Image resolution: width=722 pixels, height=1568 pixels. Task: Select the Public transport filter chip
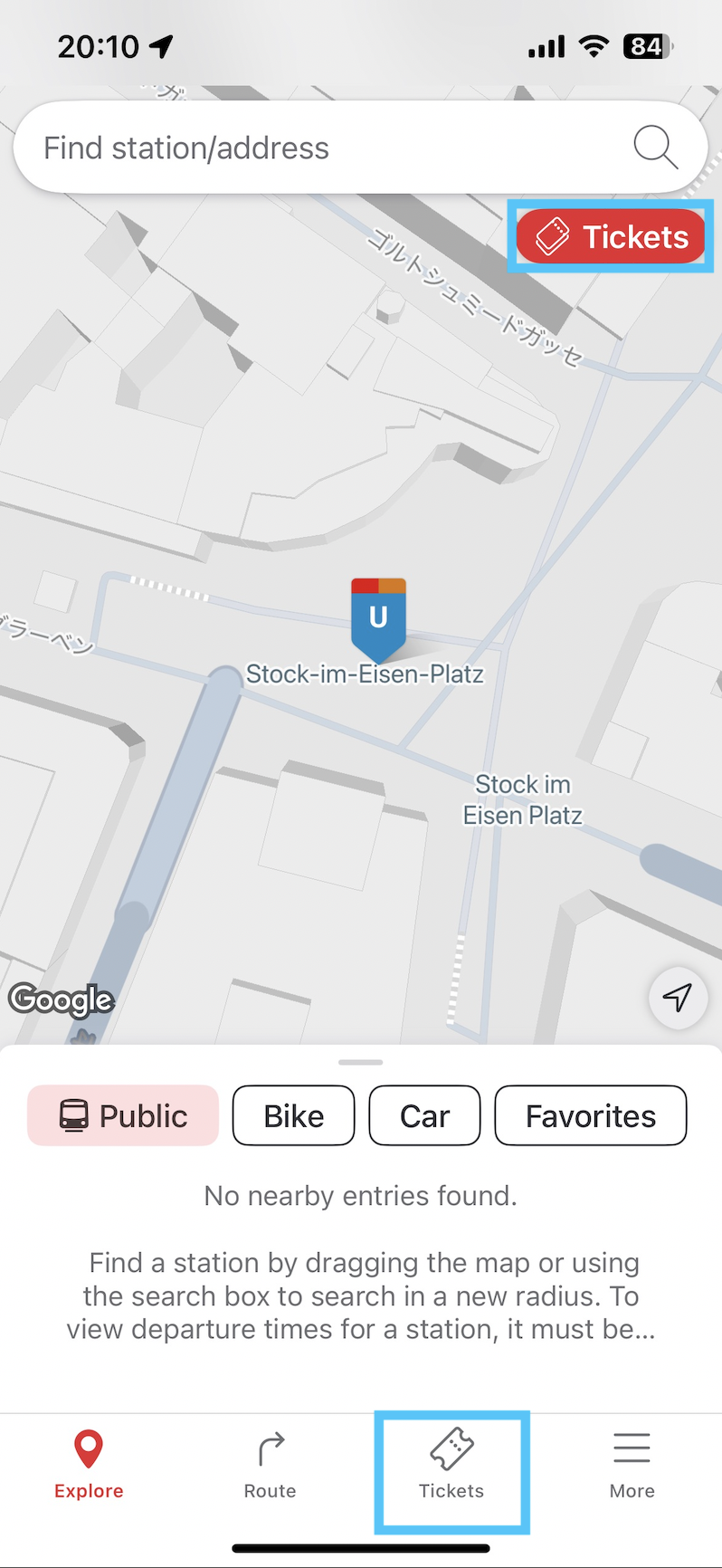123,1115
